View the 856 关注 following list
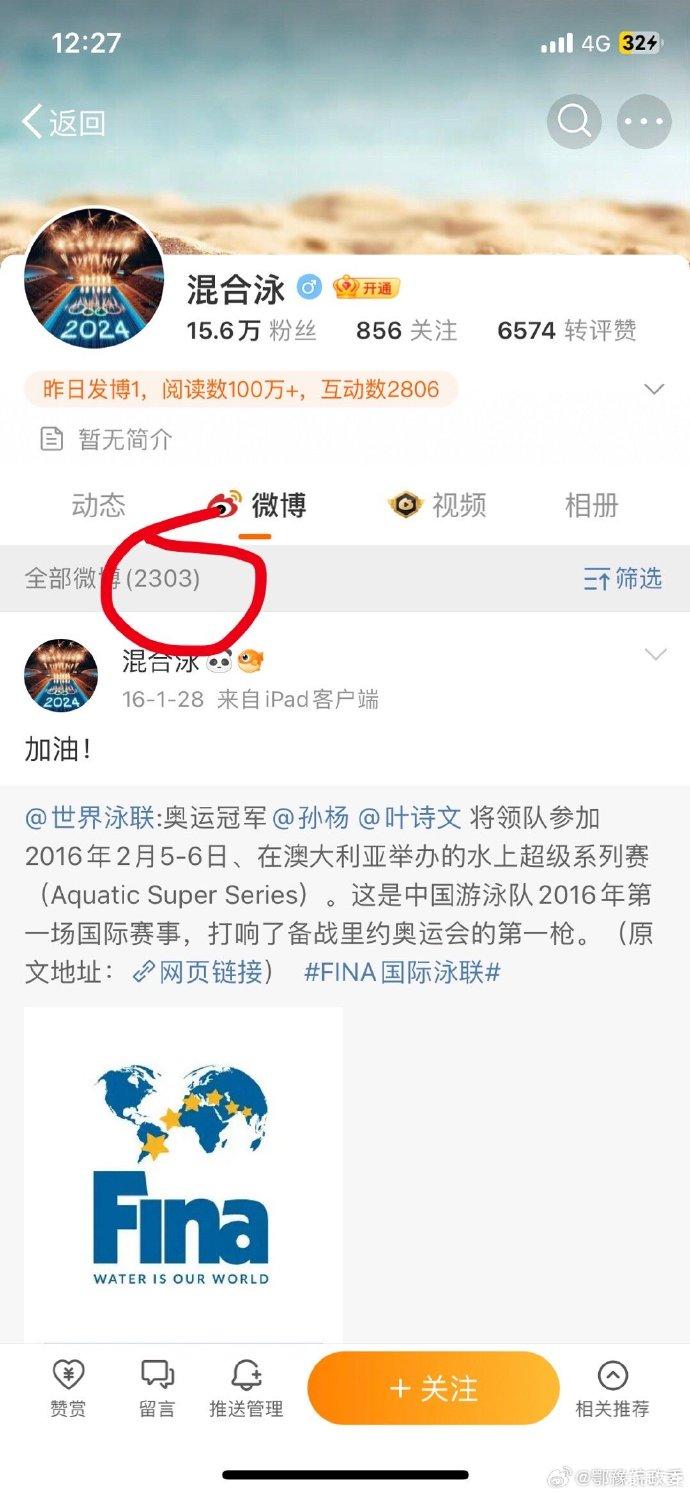Screen dimensions: 690x1494 coord(406,330)
